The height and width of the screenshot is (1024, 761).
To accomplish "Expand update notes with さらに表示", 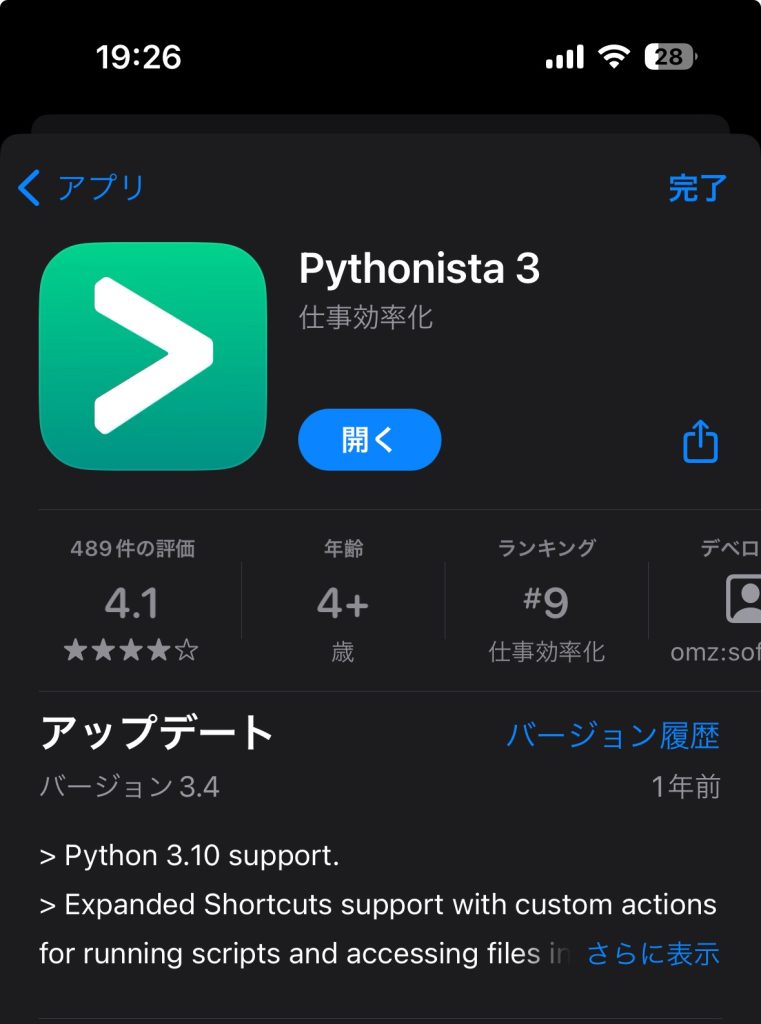I will [x=652, y=953].
